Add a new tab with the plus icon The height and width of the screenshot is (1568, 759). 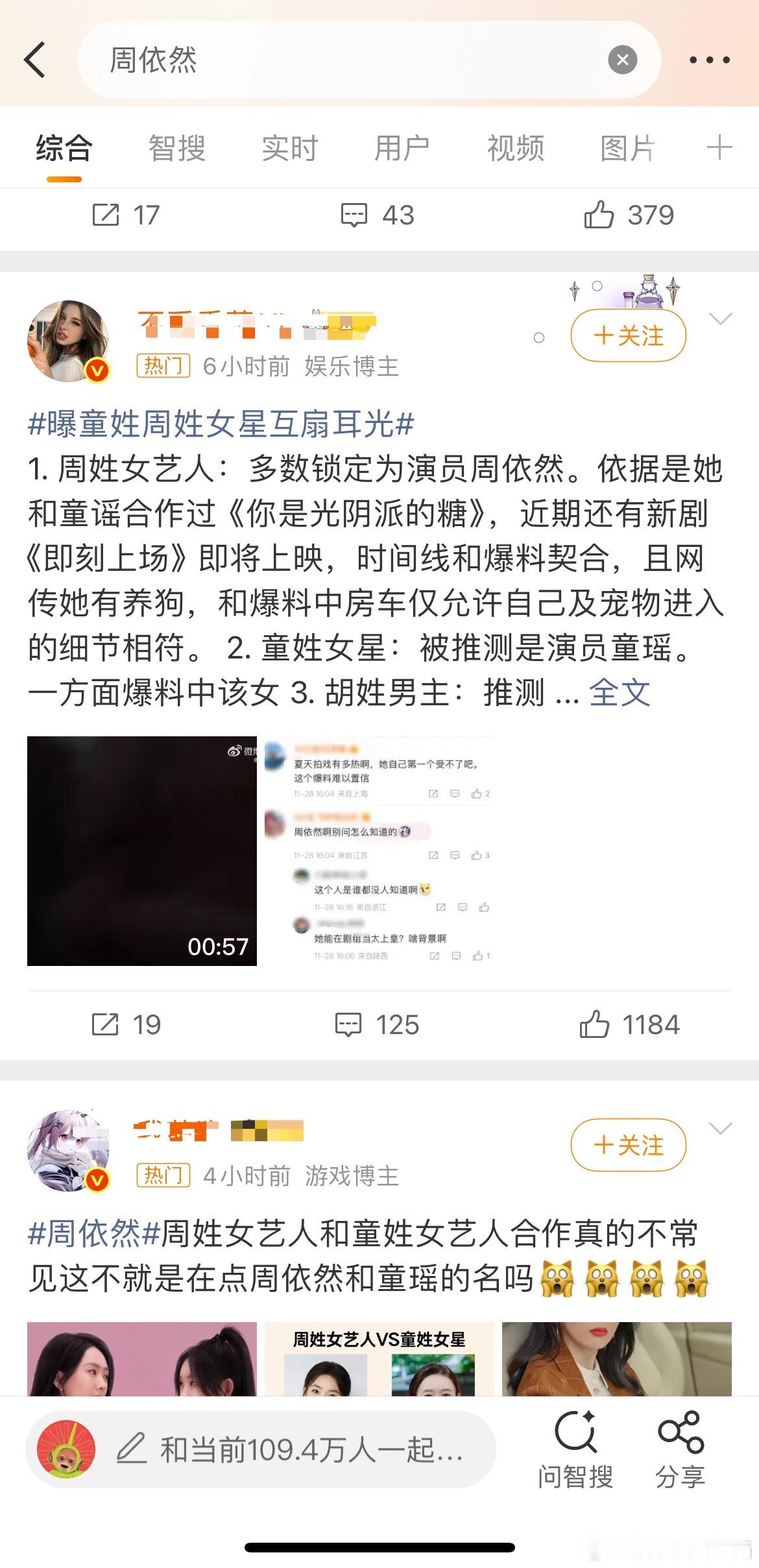tap(717, 148)
